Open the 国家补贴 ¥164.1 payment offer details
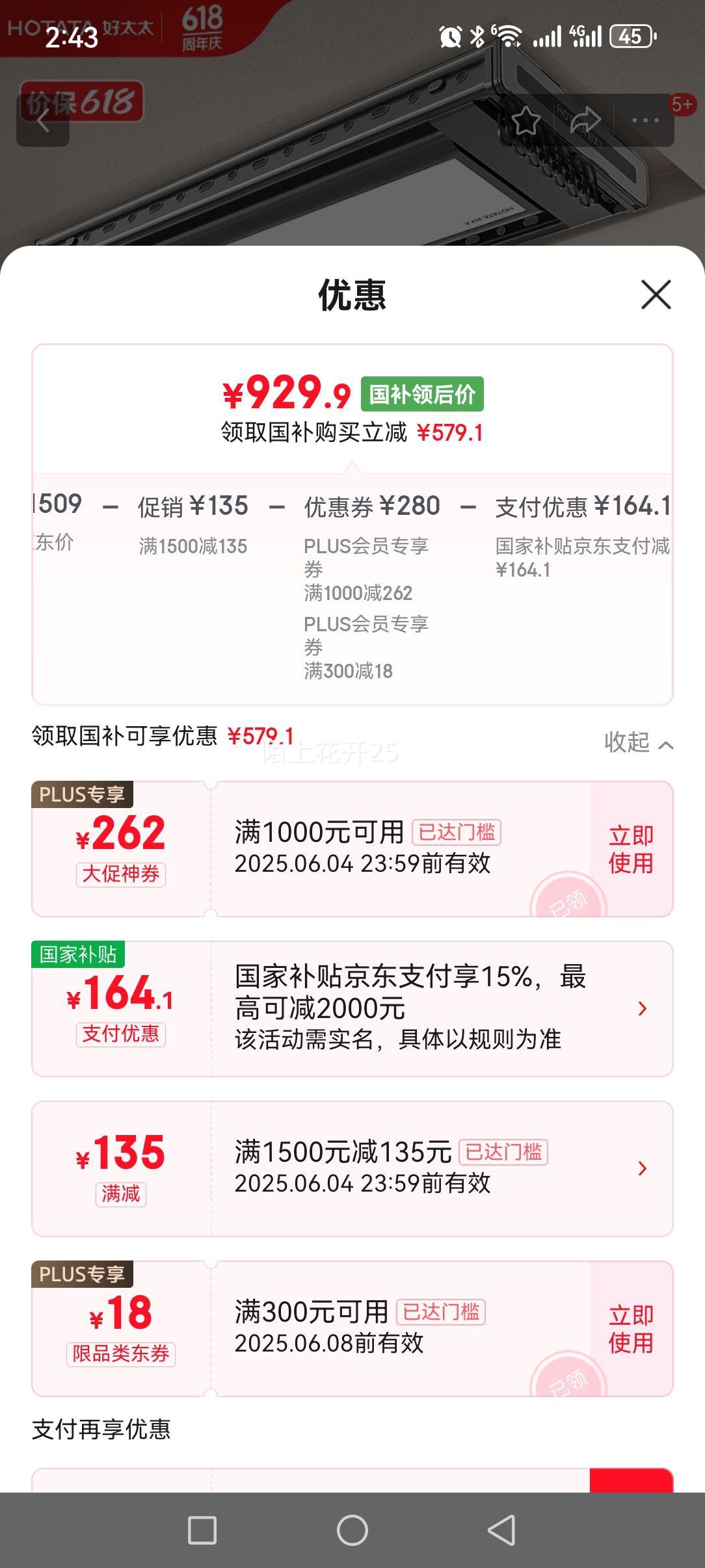Screen dimensions: 705x1568 pos(642,1008)
